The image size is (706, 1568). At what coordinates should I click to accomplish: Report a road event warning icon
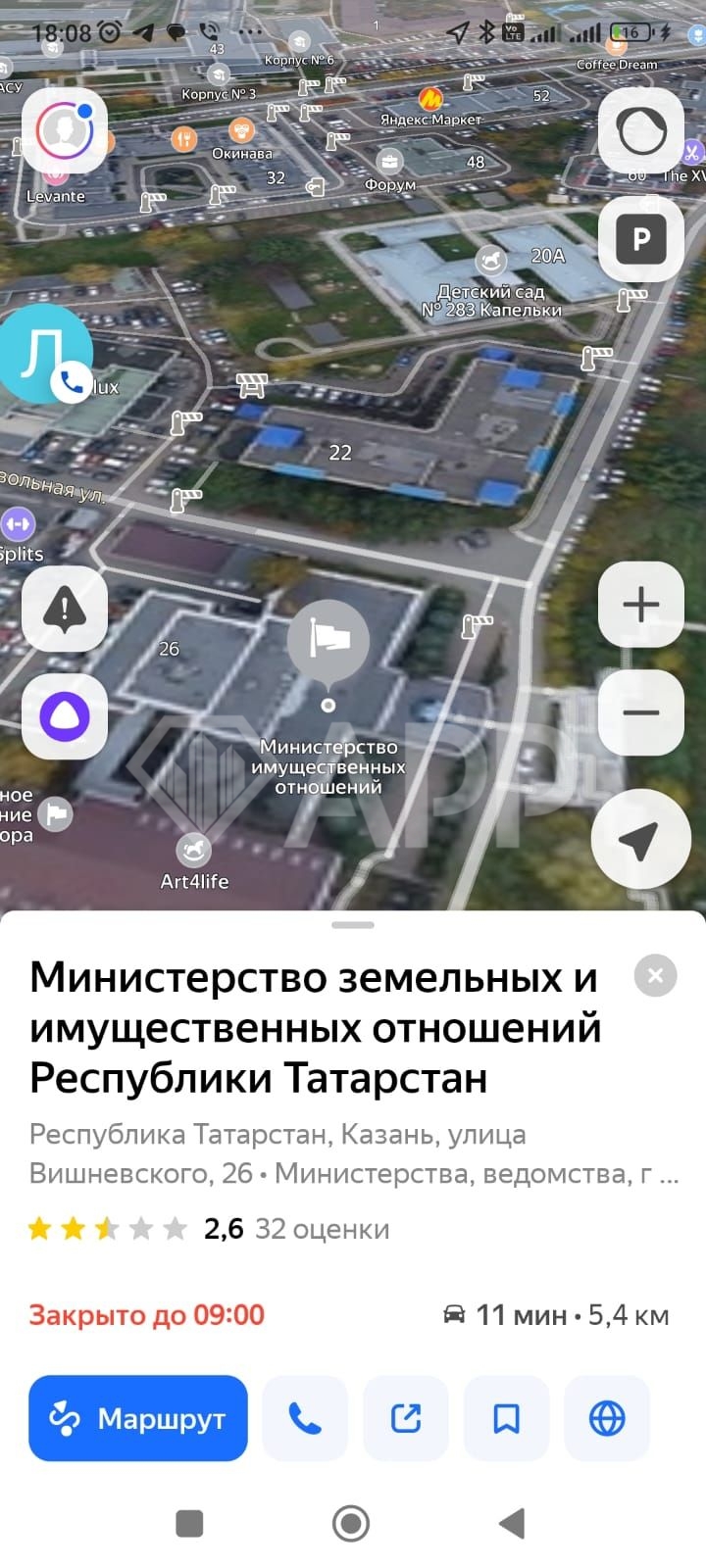[x=65, y=610]
